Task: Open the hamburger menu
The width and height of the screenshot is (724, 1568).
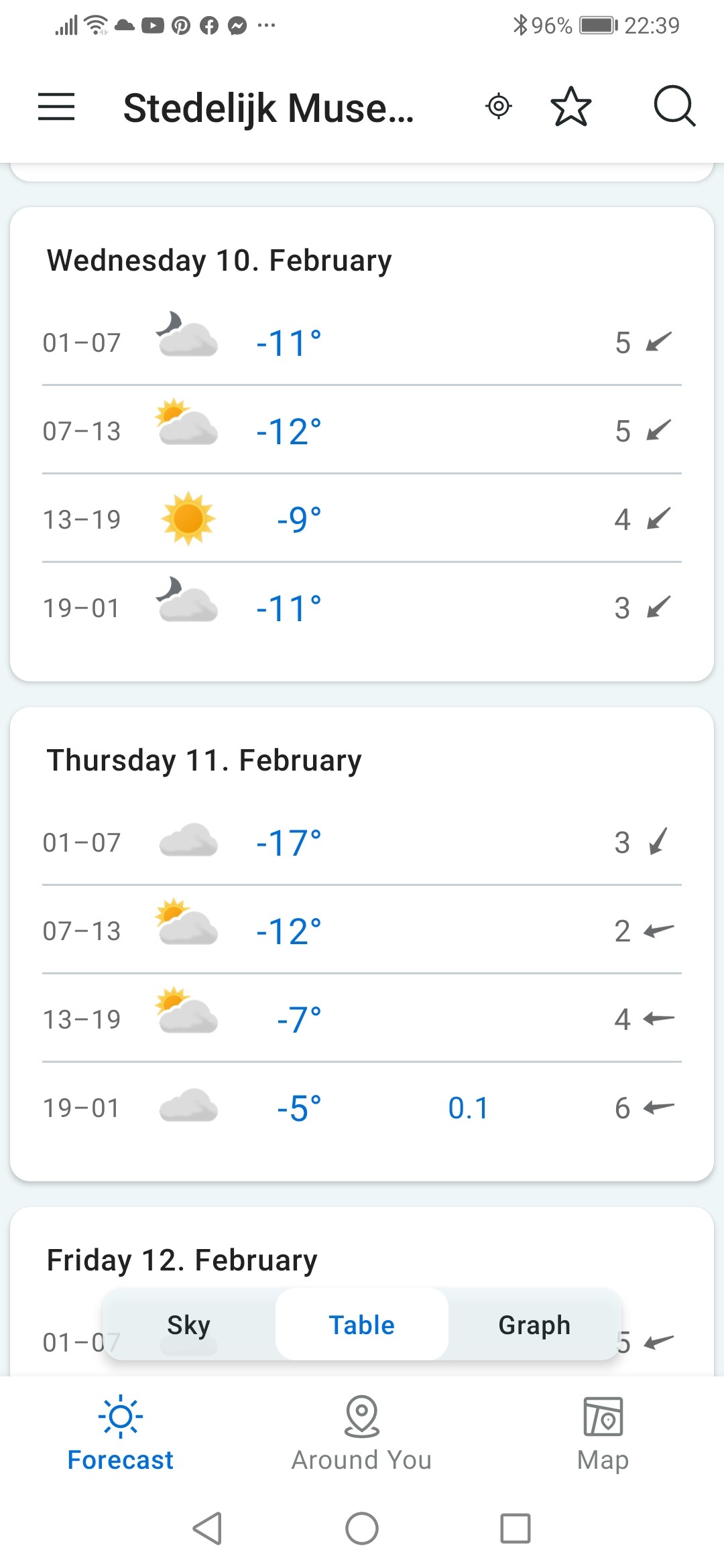Action: (56, 107)
